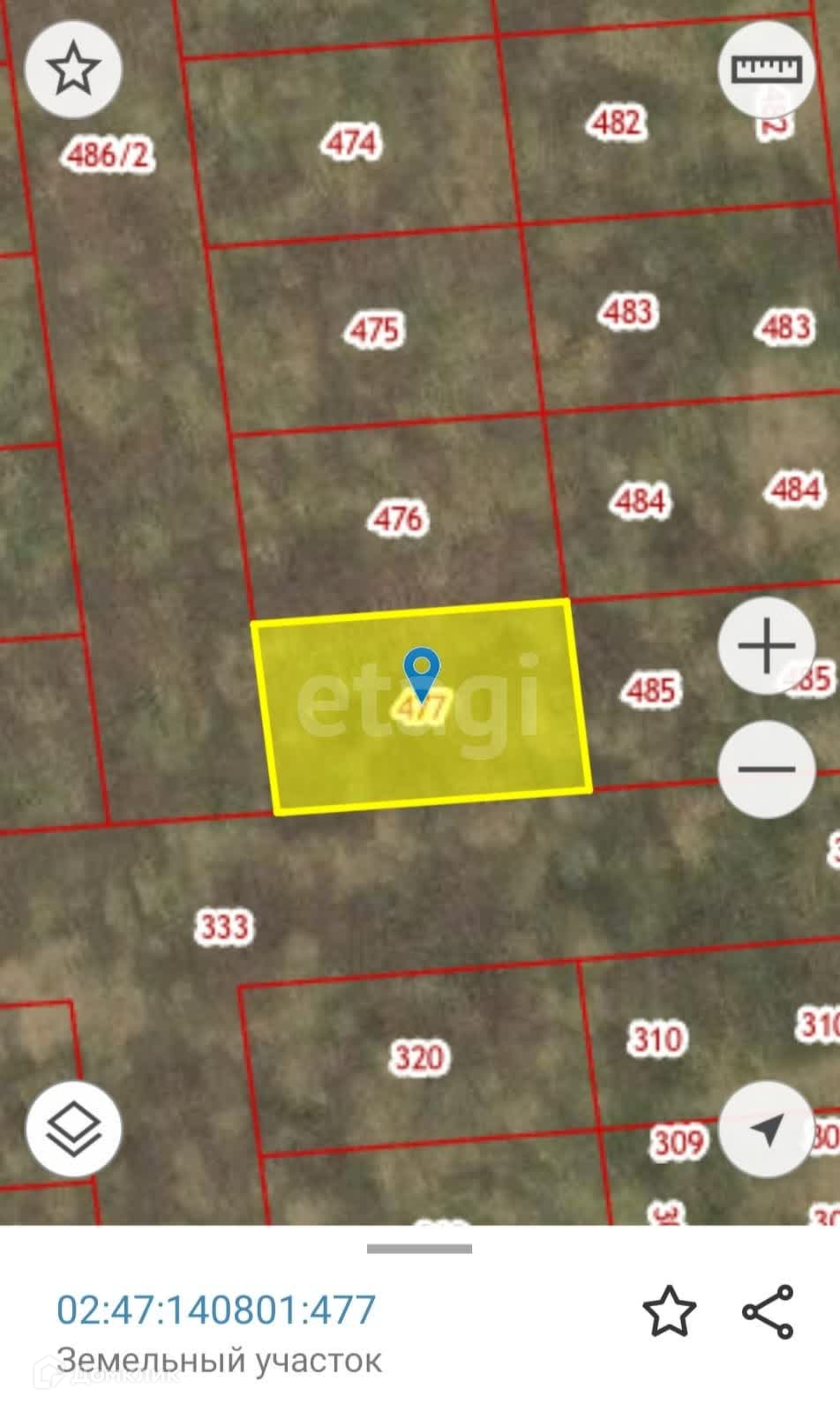
Task: Activate the ruler measuring tool
Action: [x=766, y=70]
